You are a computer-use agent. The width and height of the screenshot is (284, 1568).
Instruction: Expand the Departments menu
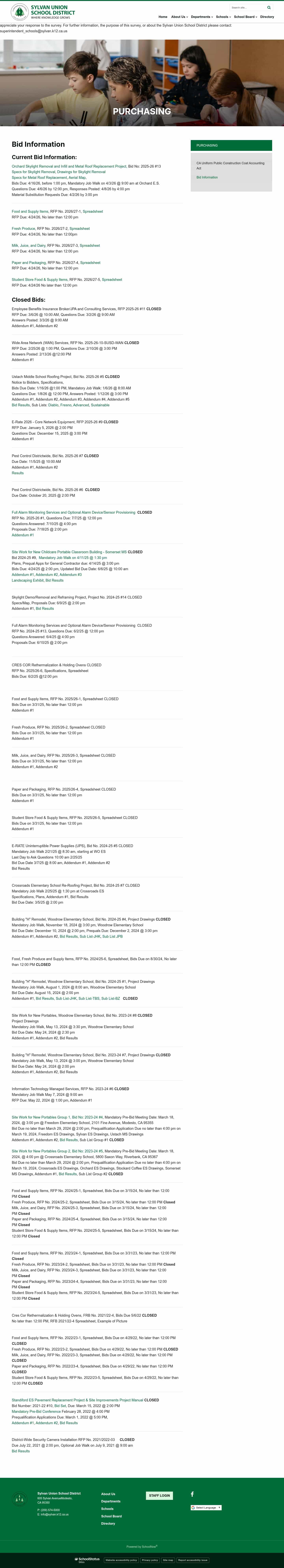(x=201, y=17)
